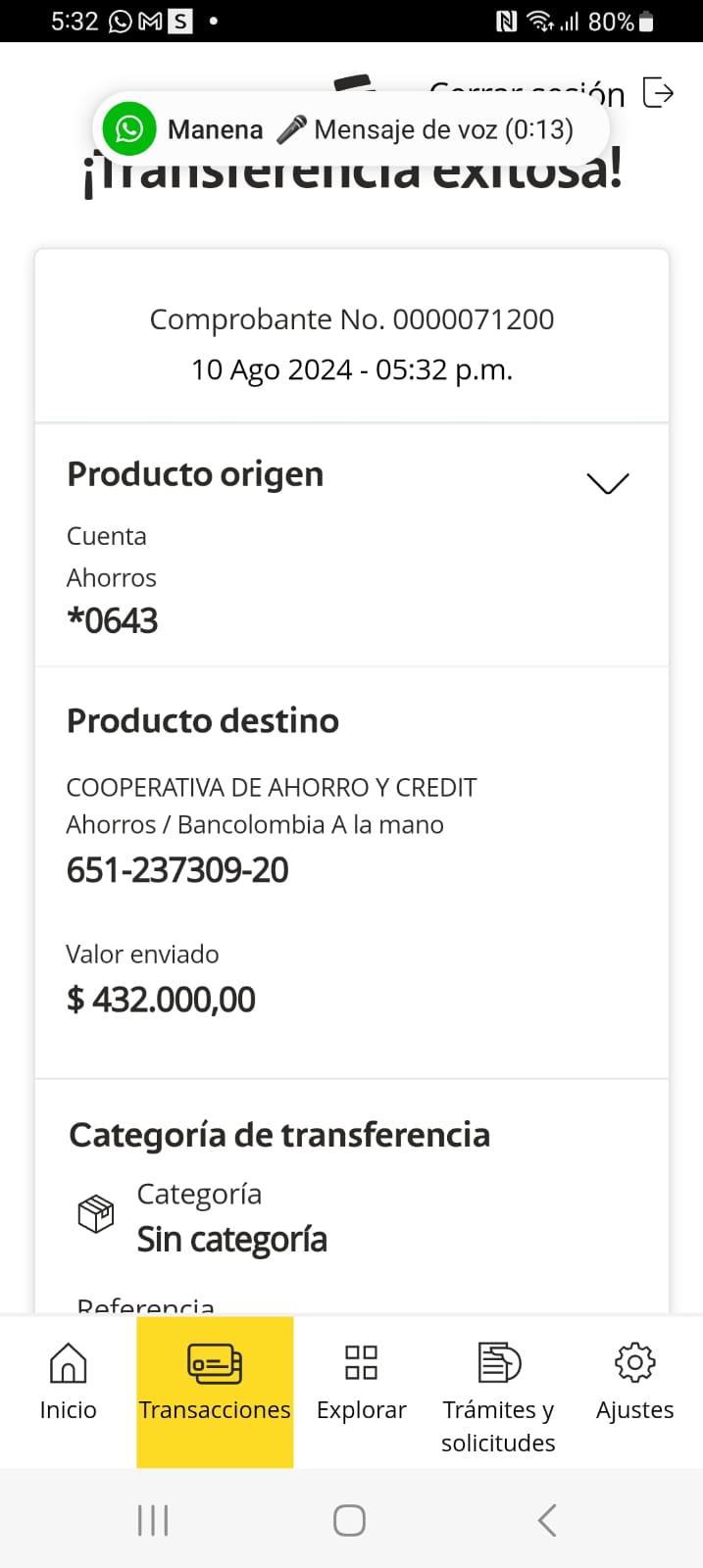The height and width of the screenshot is (1568, 703).
Task: Open the WhatsApp voice message notification from Manena
Action: tap(351, 129)
